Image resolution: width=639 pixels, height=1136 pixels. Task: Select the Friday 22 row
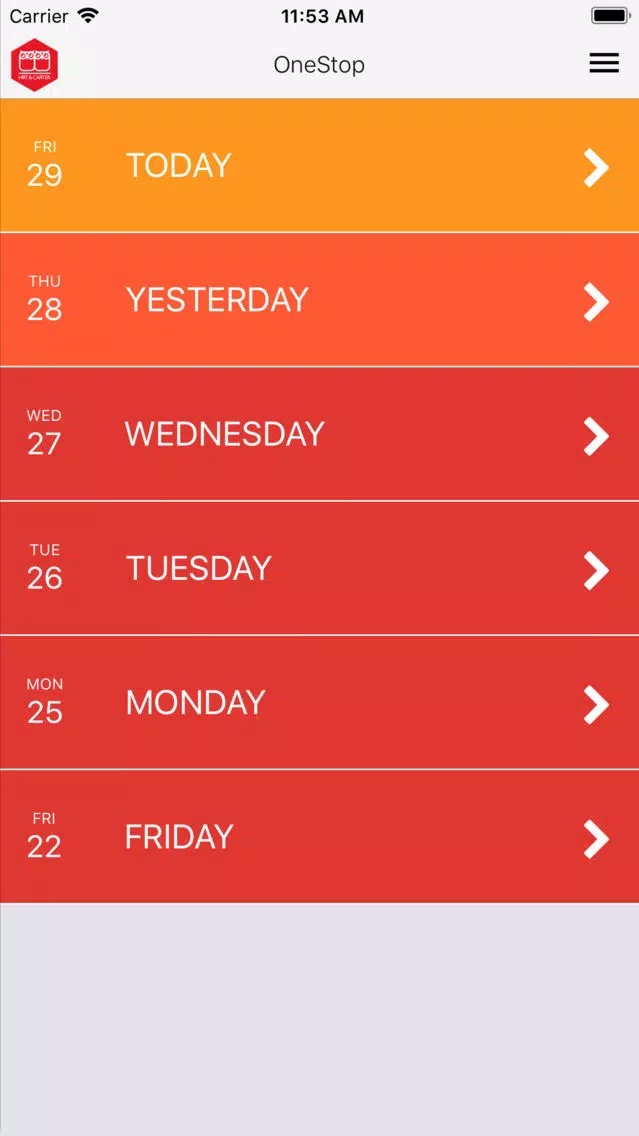point(320,837)
